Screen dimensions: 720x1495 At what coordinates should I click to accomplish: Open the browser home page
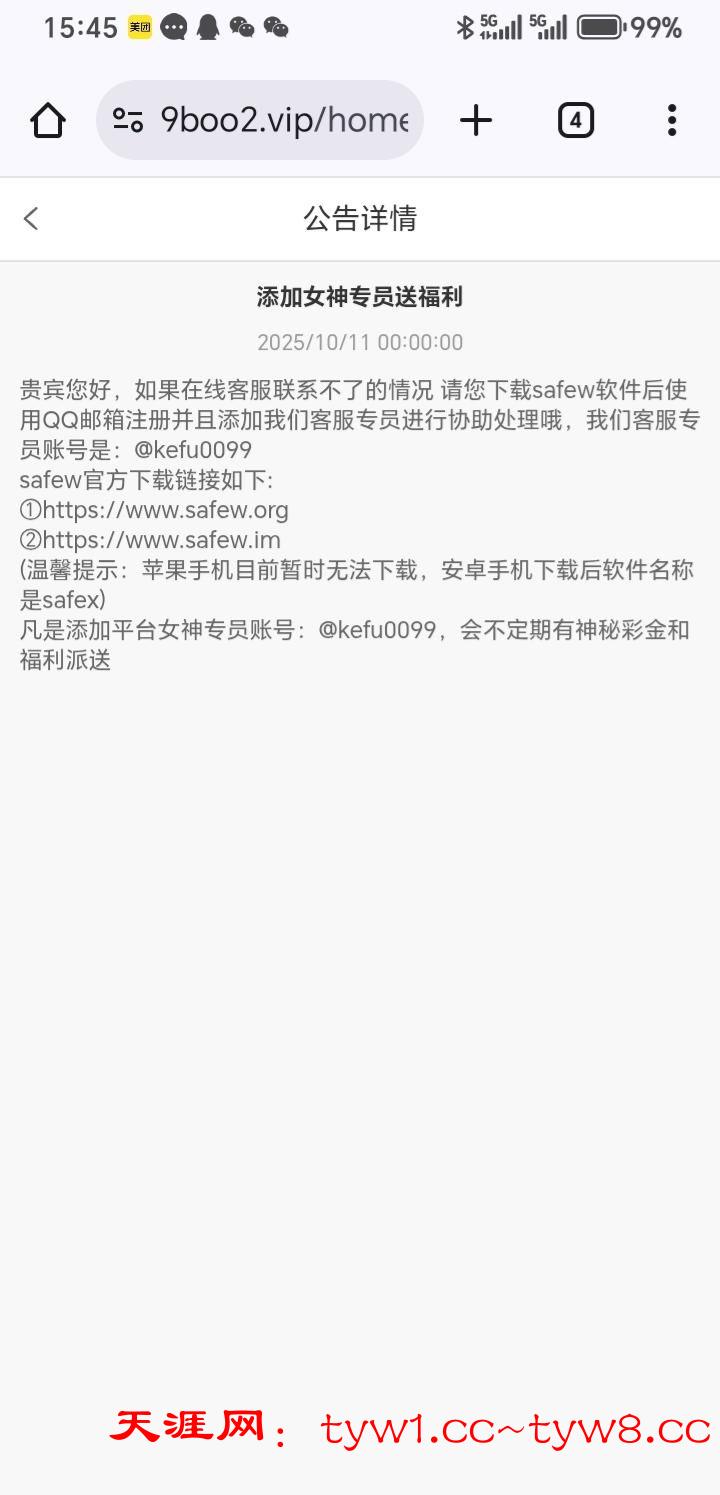coord(48,121)
